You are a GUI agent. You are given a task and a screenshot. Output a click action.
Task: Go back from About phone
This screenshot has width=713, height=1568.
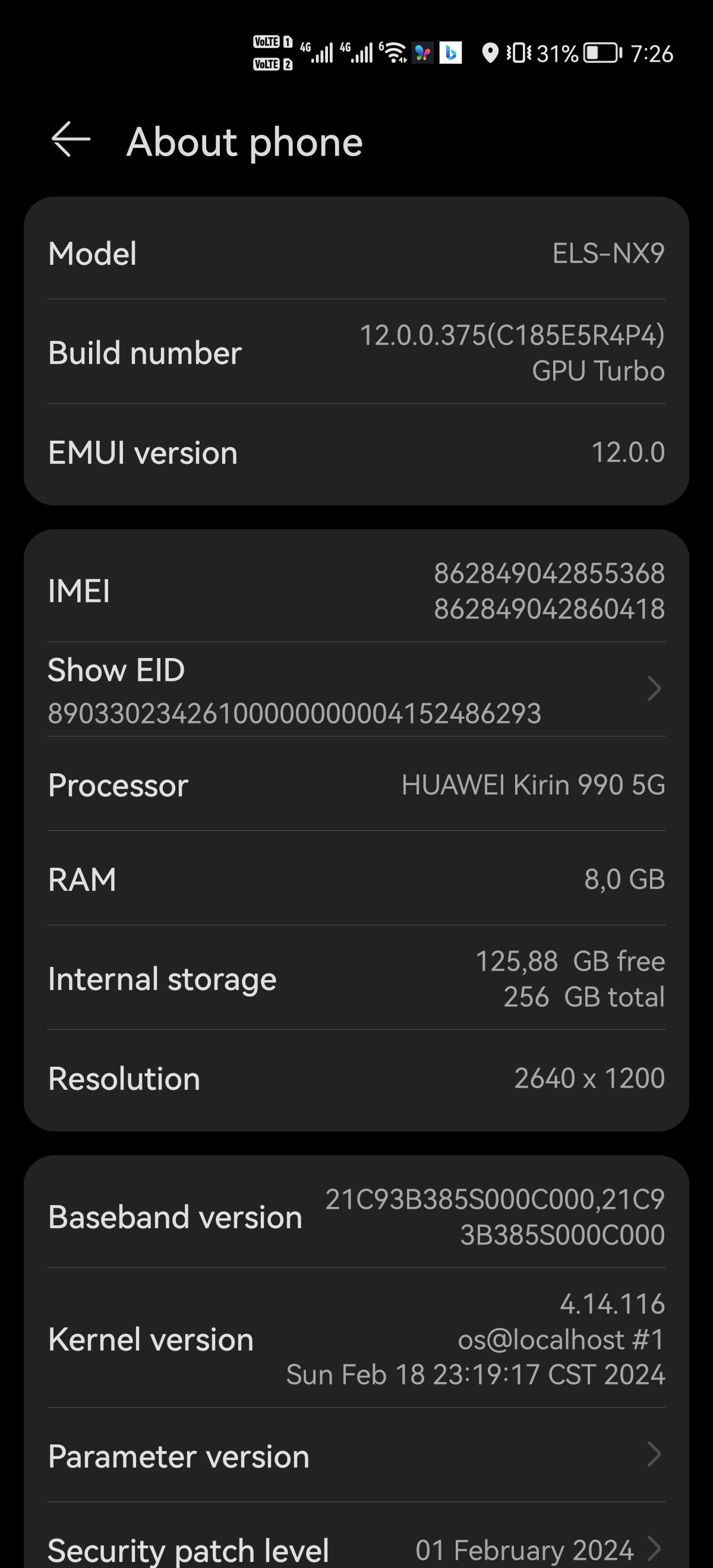click(71, 140)
